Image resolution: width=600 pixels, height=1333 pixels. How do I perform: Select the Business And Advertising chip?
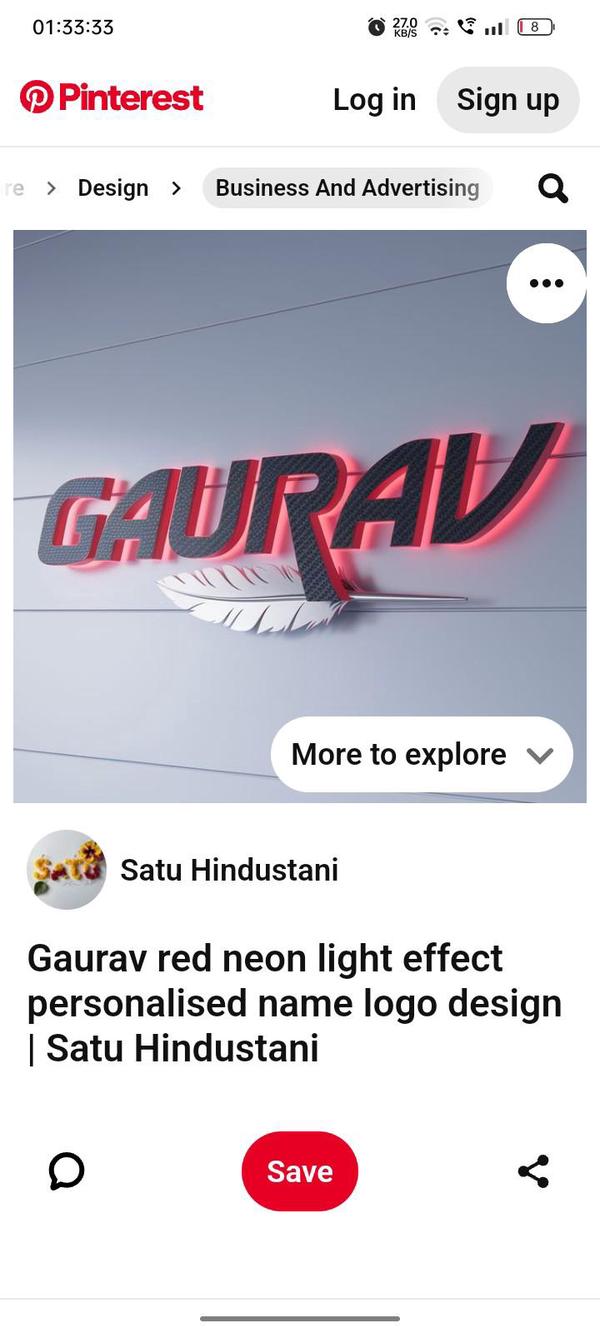(347, 188)
